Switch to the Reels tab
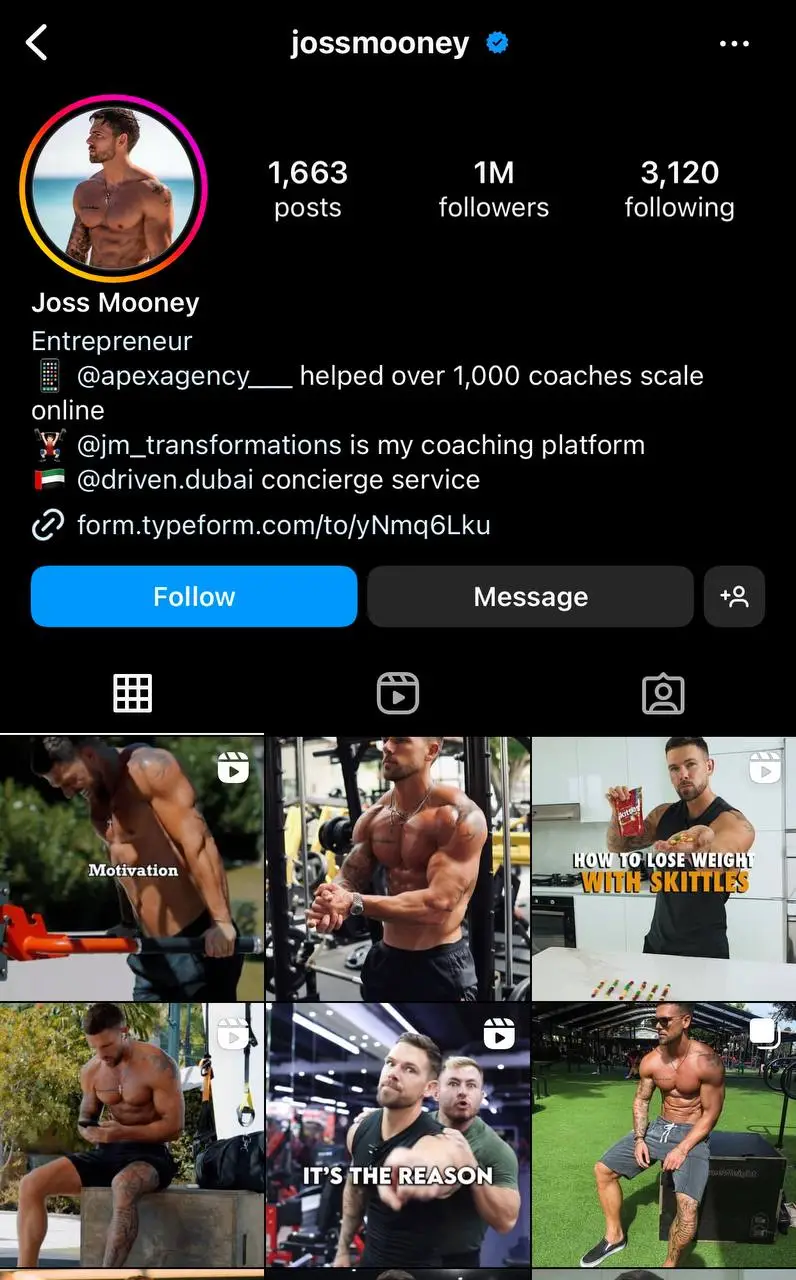This screenshot has height=1280, width=796. [398, 691]
